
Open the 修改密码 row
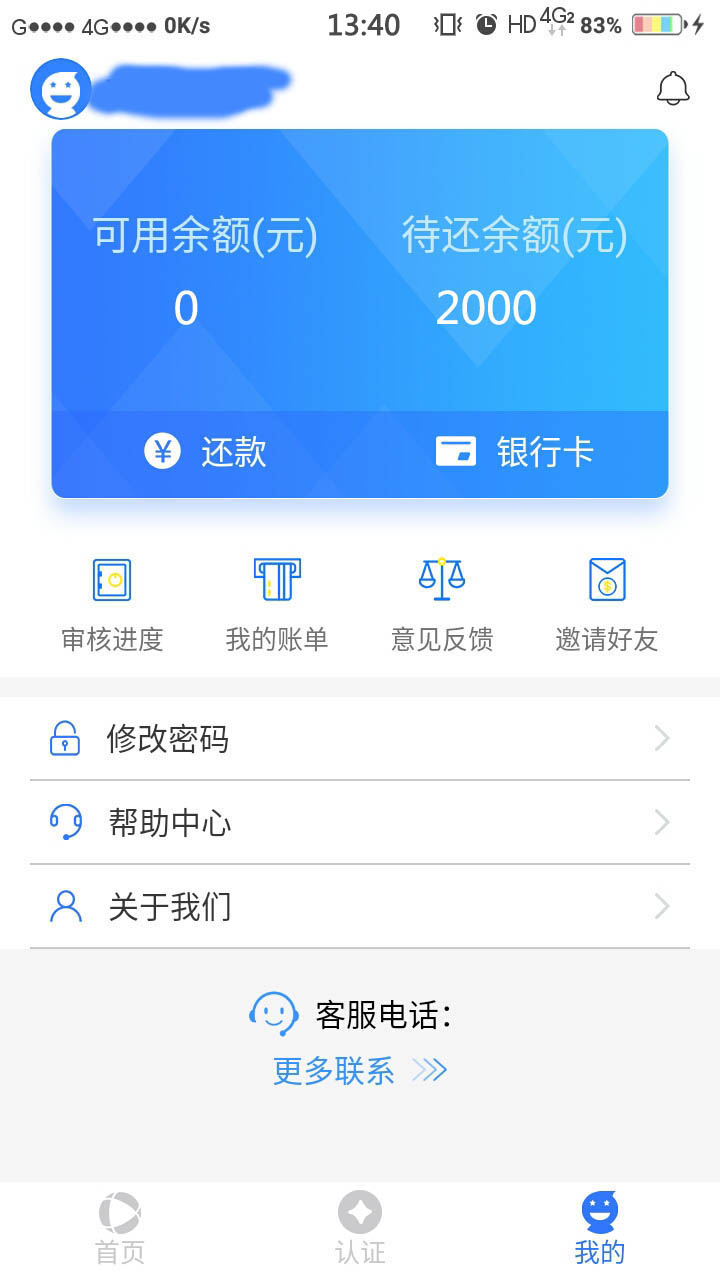(x=360, y=739)
